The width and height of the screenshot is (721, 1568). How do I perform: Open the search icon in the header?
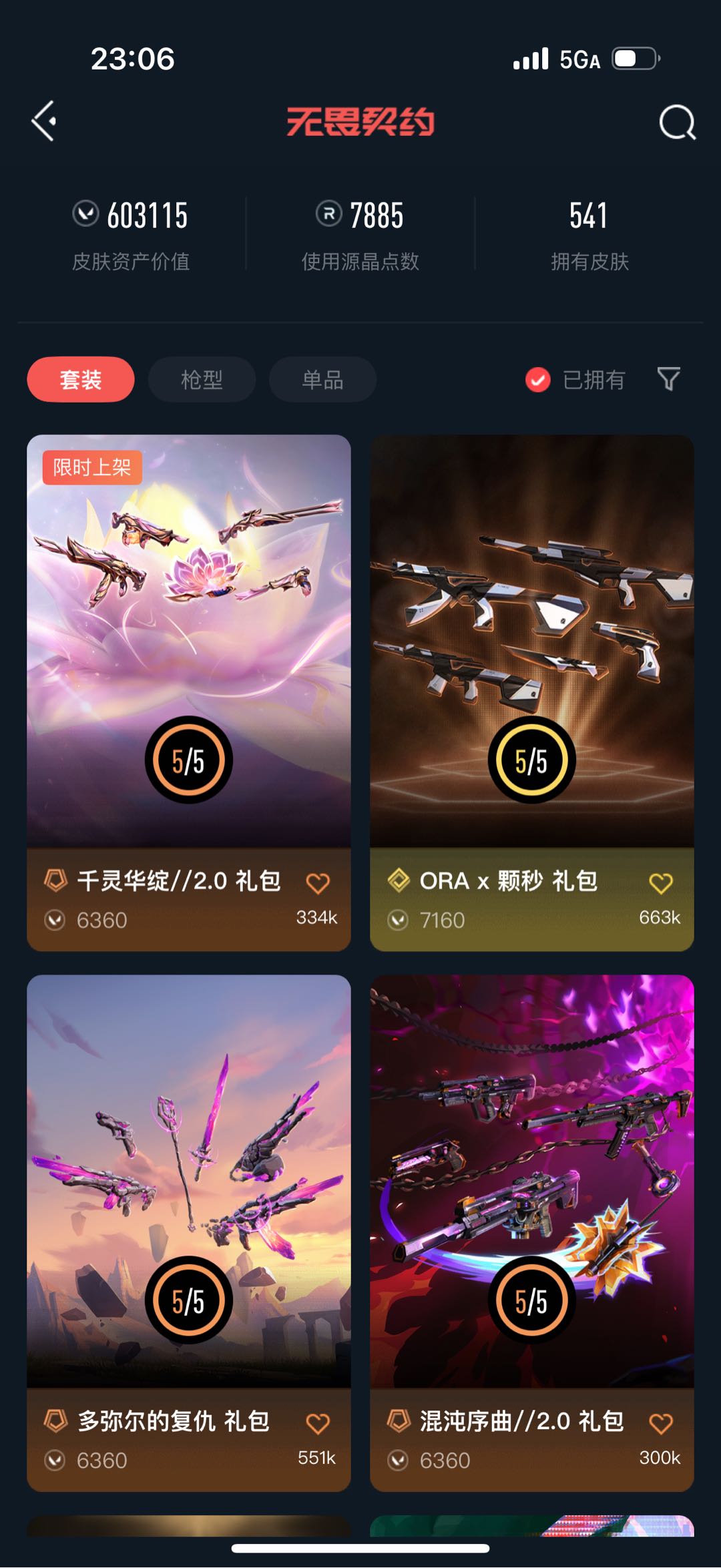pyautogui.click(x=677, y=122)
